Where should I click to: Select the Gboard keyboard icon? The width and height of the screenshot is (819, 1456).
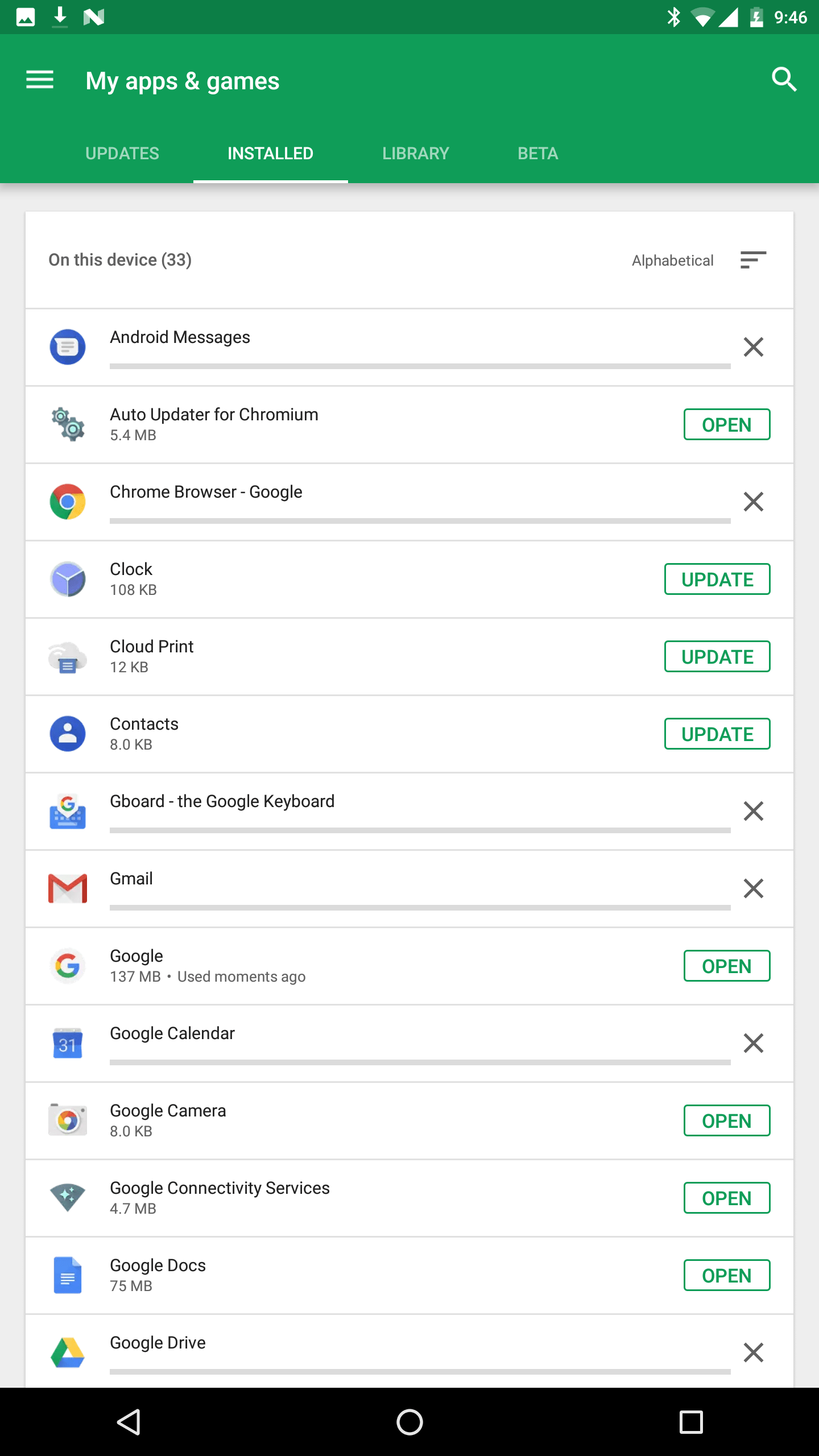coord(67,811)
